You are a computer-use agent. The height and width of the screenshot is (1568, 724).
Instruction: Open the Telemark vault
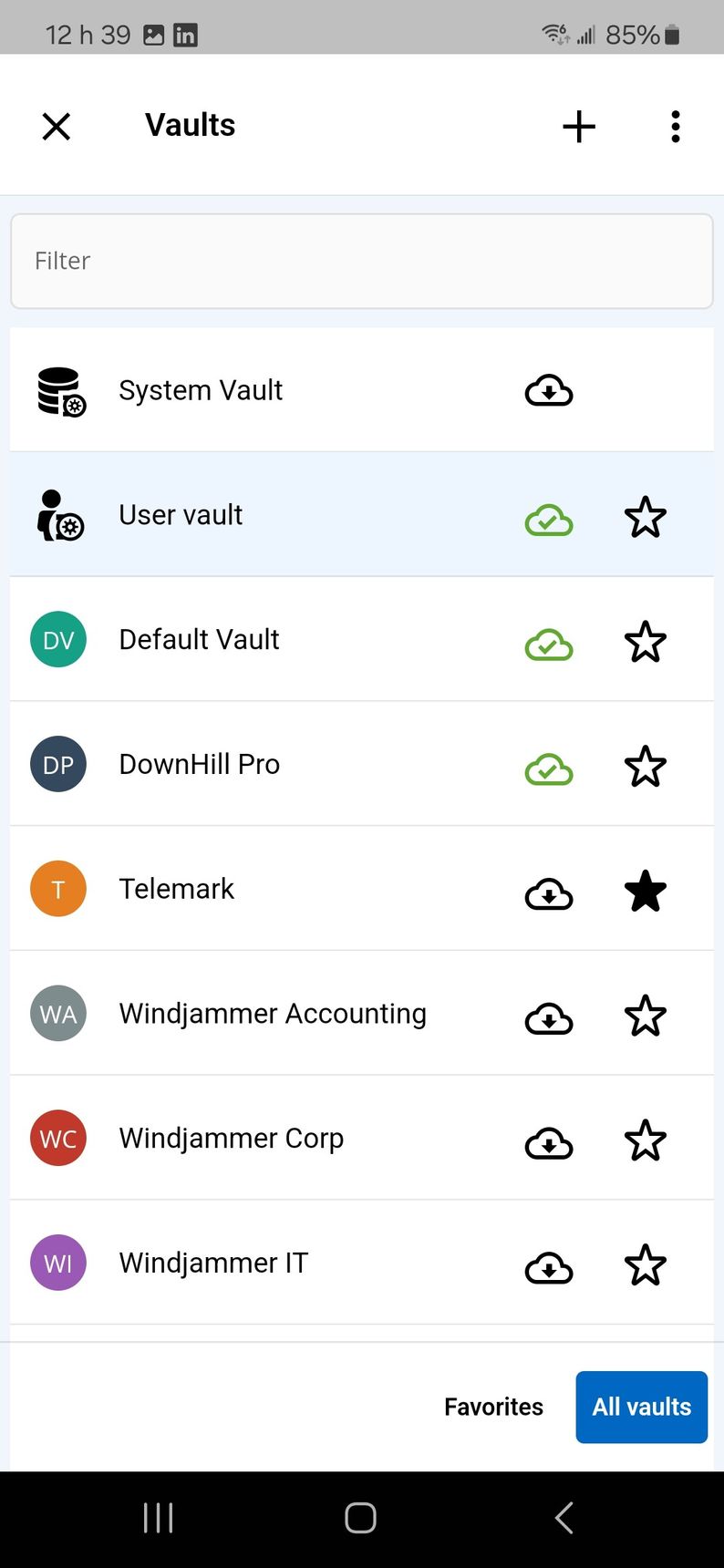[x=177, y=889]
